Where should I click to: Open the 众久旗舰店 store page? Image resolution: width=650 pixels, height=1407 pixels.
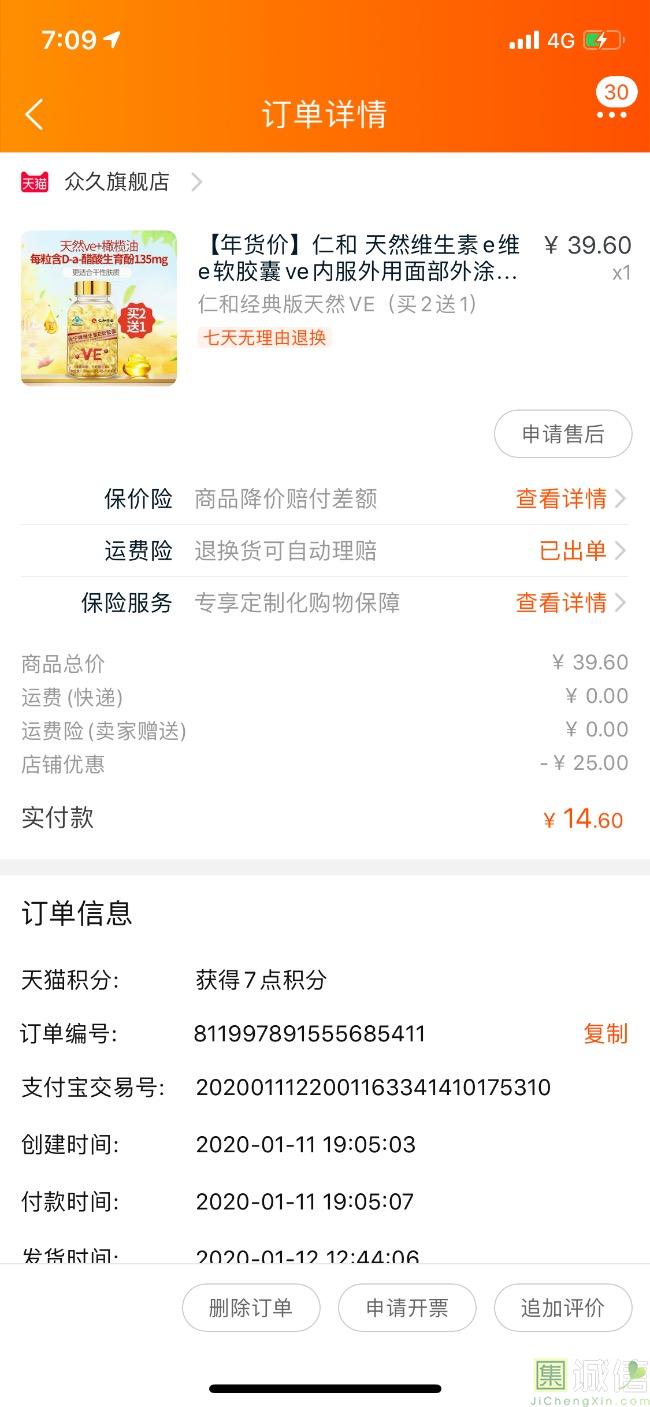pyautogui.click(x=116, y=182)
